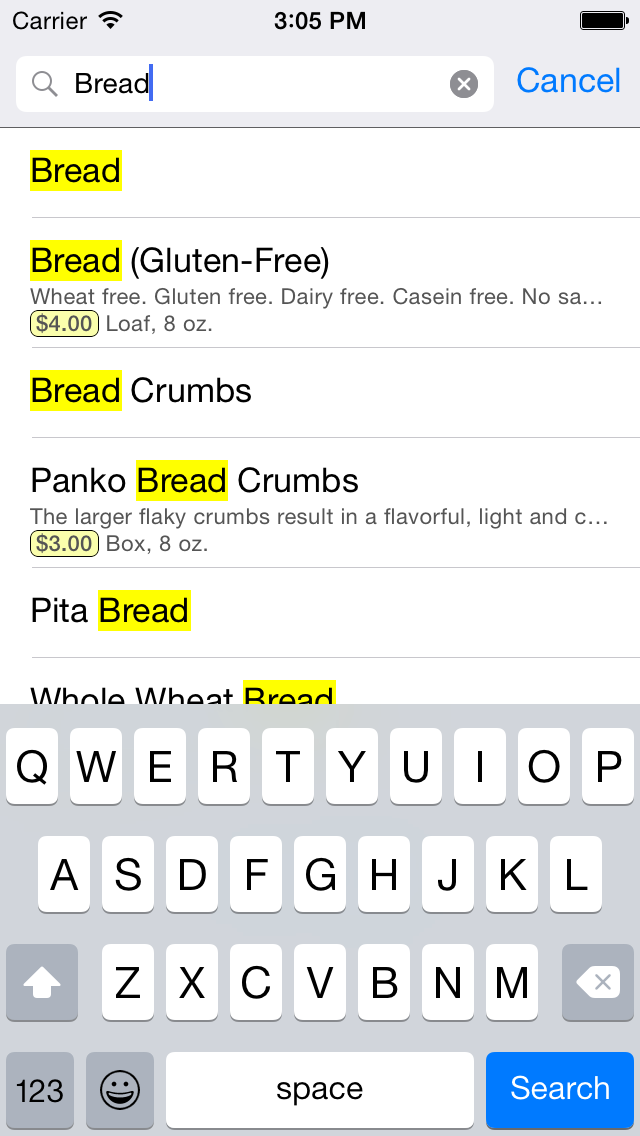The height and width of the screenshot is (1136, 640).
Task: Tap the space bar
Action: (320, 1089)
